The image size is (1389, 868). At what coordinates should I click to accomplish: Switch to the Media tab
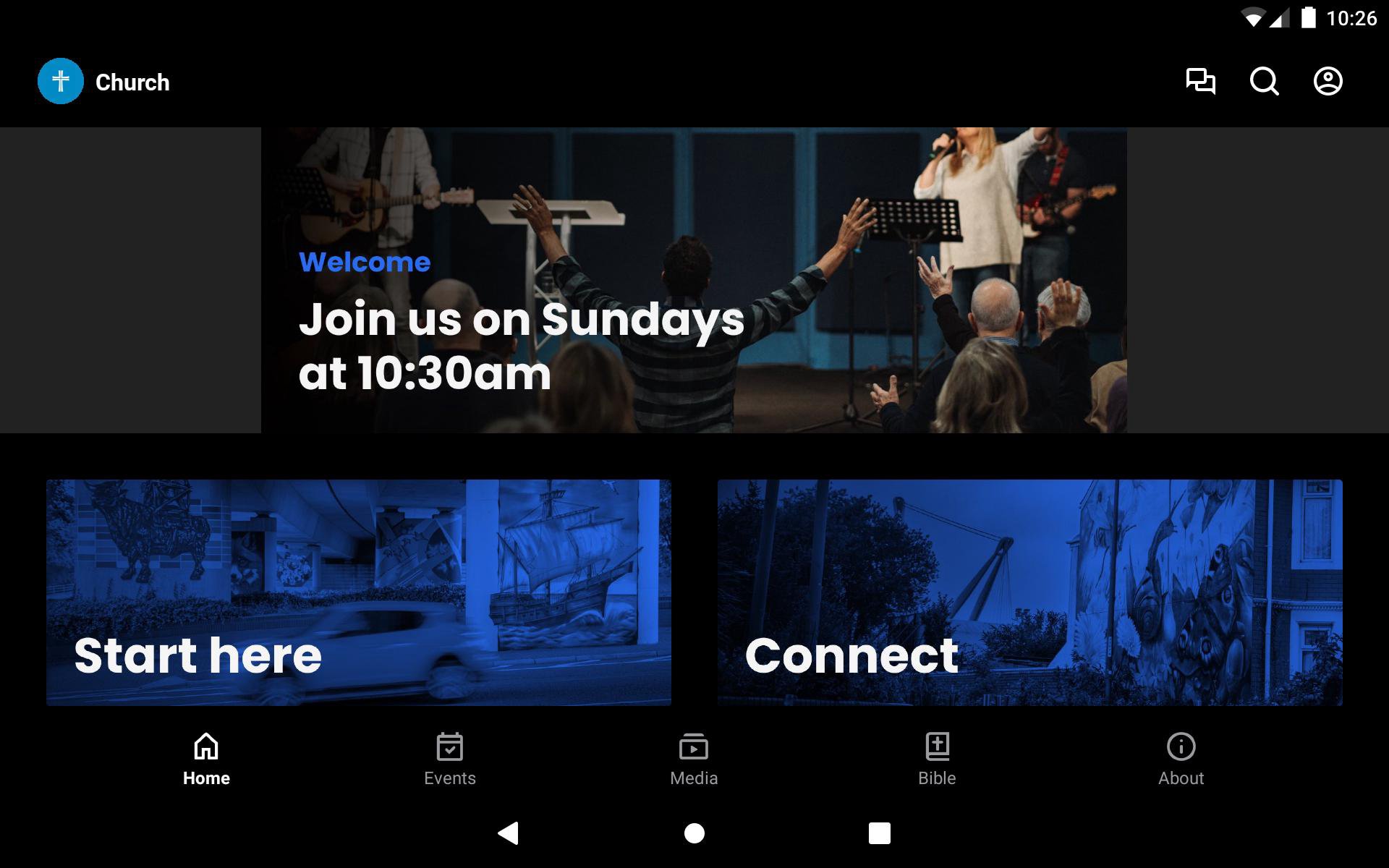click(693, 759)
